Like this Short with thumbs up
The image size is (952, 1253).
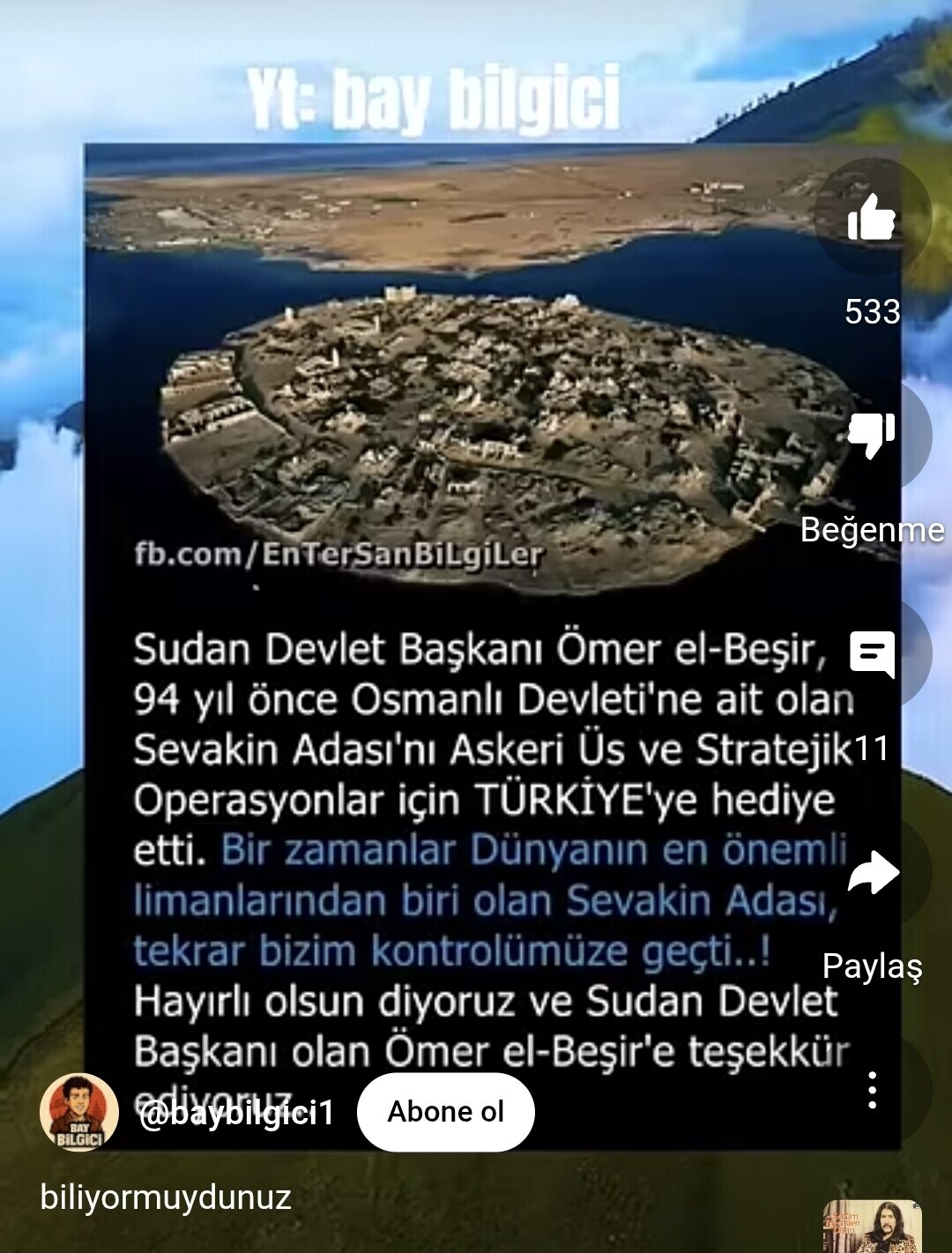point(872,217)
